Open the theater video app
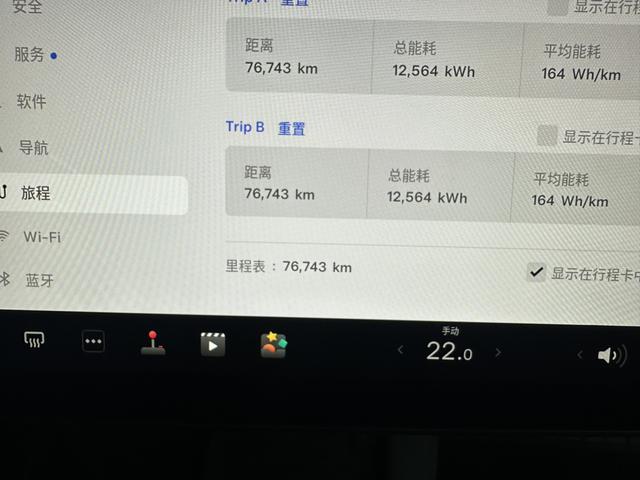 point(212,344)
